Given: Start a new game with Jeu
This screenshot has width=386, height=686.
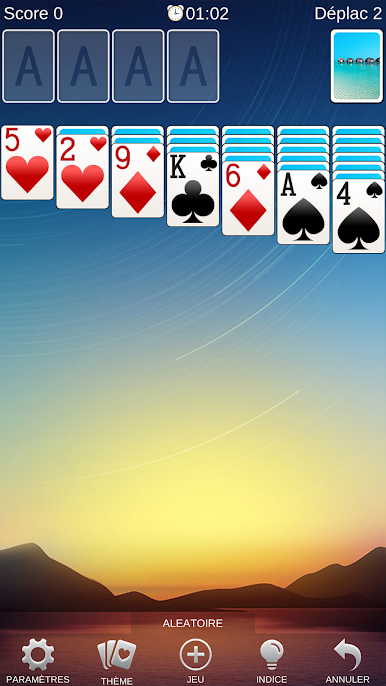Looking at the screenshot, I should click(196, 661).
